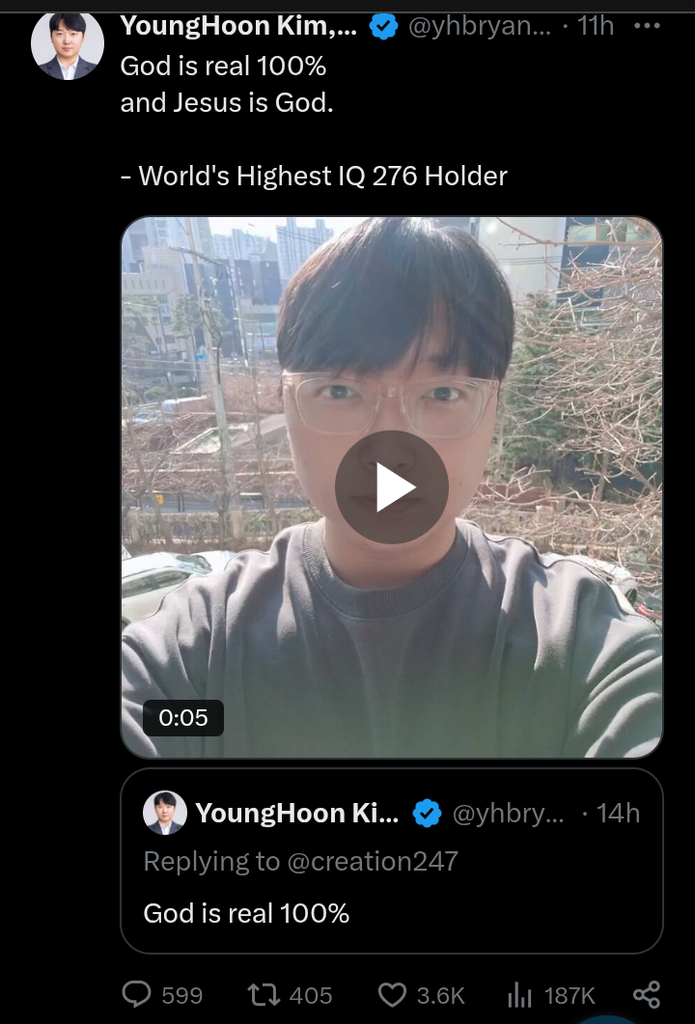Repost this tweet
This screenshot has height=1024, width=695.
(264, 994)
